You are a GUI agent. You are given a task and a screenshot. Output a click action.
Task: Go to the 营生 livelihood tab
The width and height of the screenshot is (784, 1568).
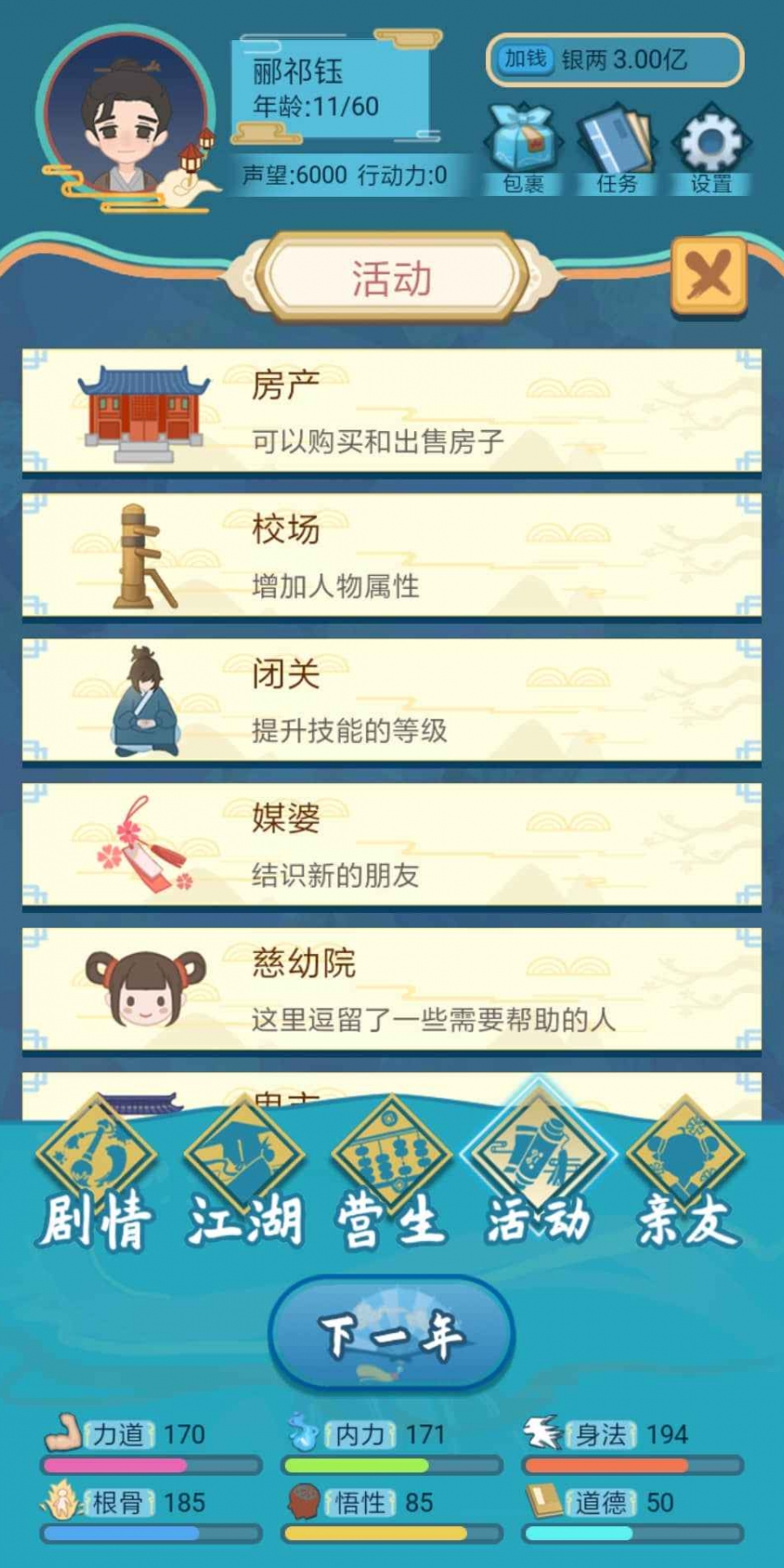tap(392, 1176)
